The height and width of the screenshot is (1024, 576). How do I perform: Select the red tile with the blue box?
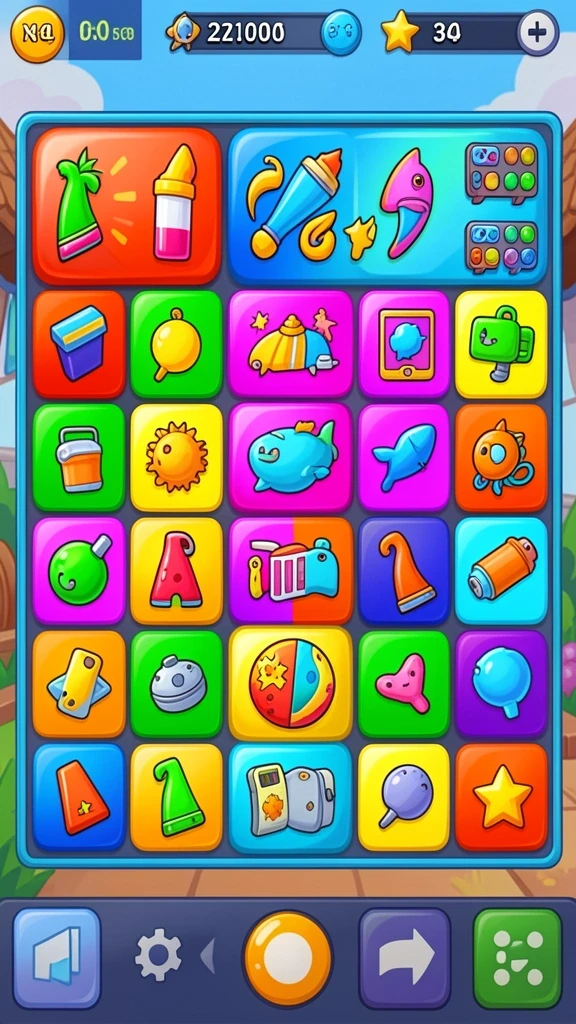click(78, 344)
